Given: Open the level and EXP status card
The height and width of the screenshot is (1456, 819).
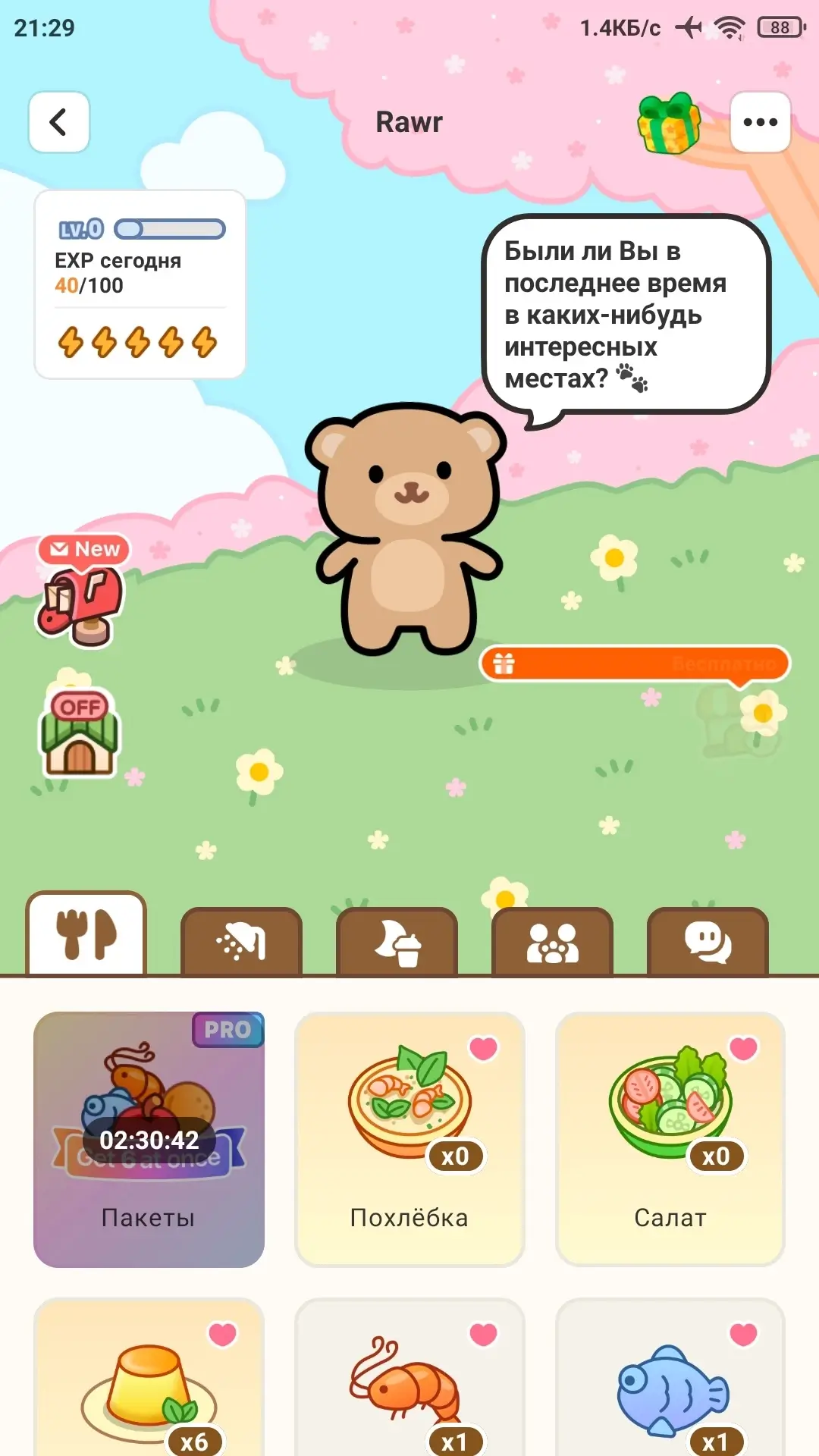Looking at the screenshot, I should point(140,284).
